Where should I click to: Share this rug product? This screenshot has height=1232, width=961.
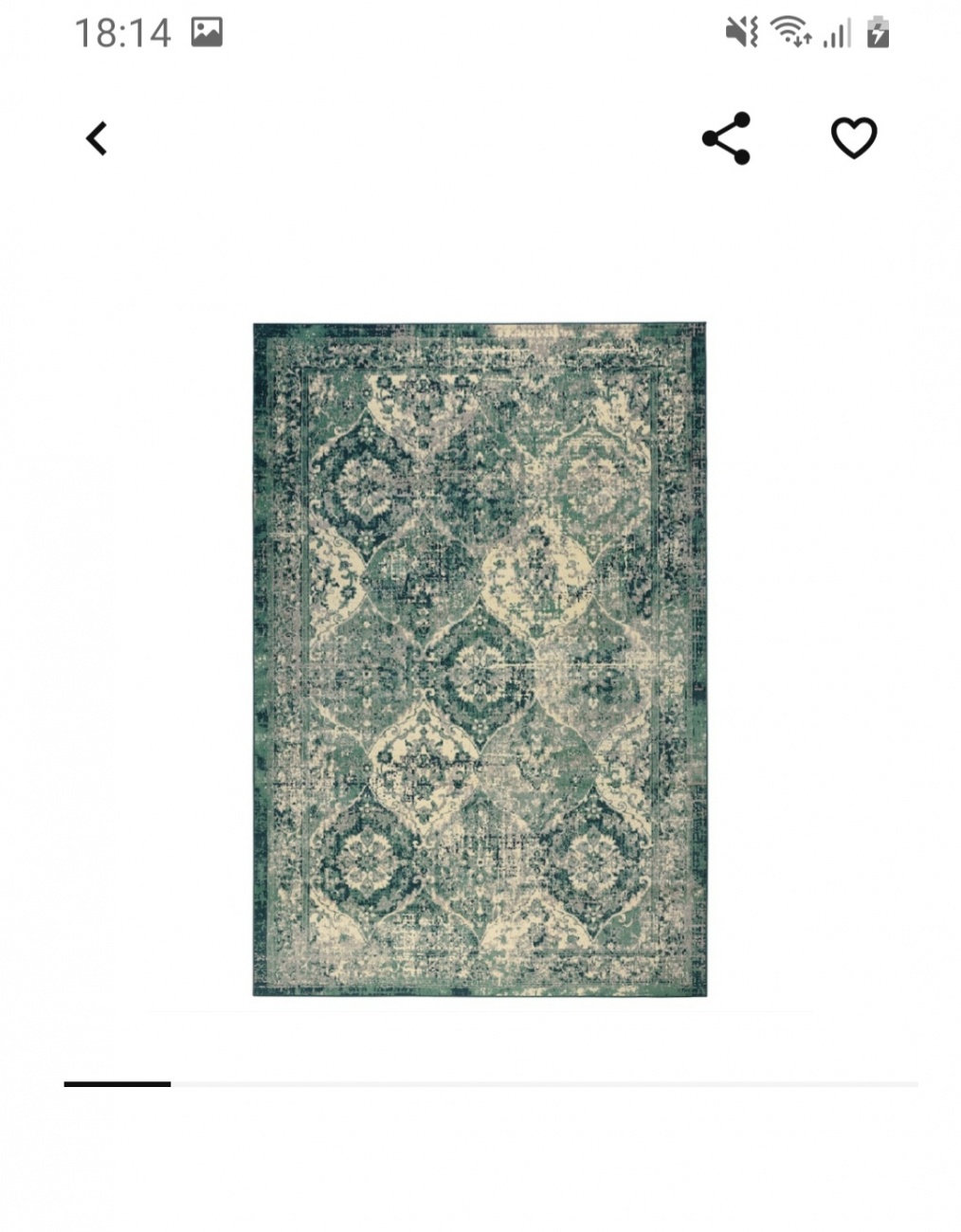[726, 138]
